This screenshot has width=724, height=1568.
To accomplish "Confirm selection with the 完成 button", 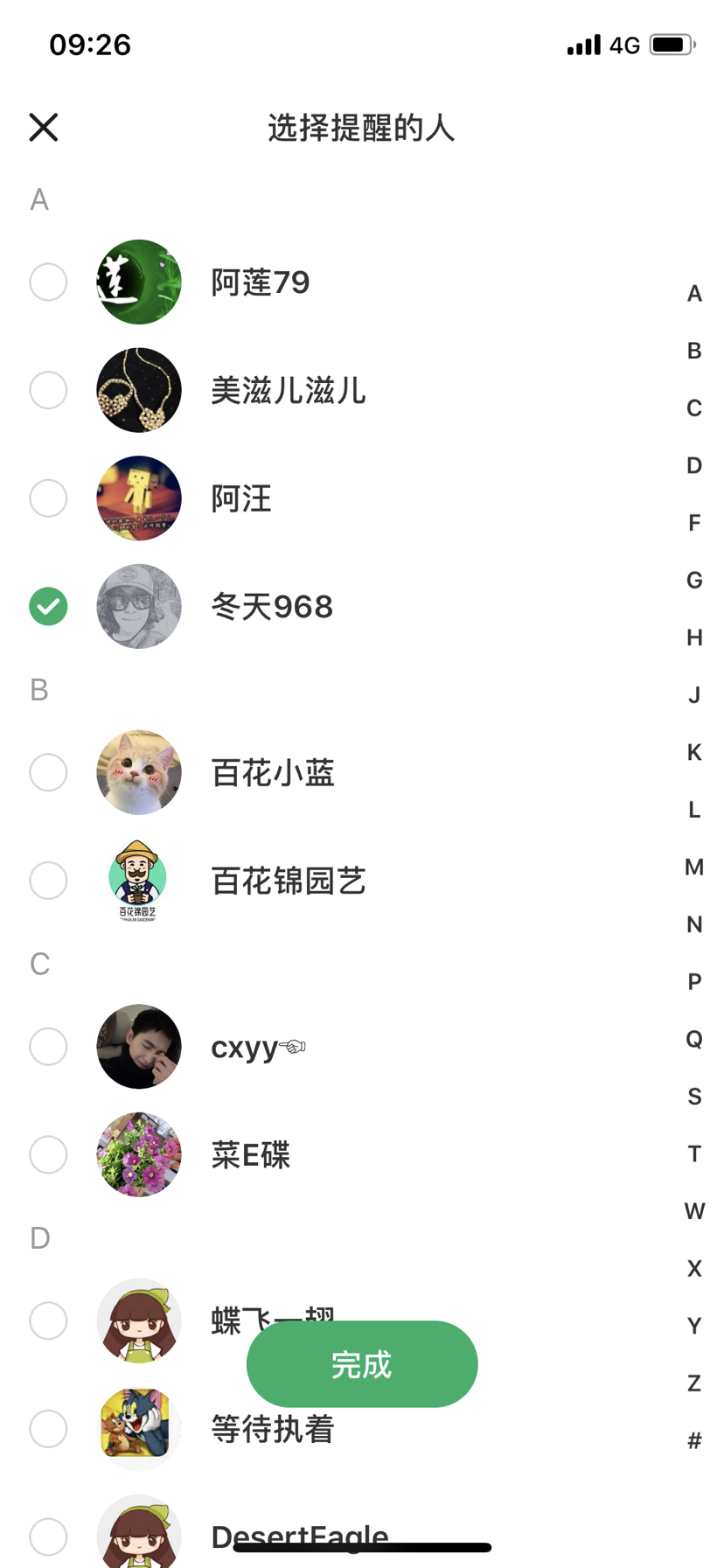I will point(362,1363).
